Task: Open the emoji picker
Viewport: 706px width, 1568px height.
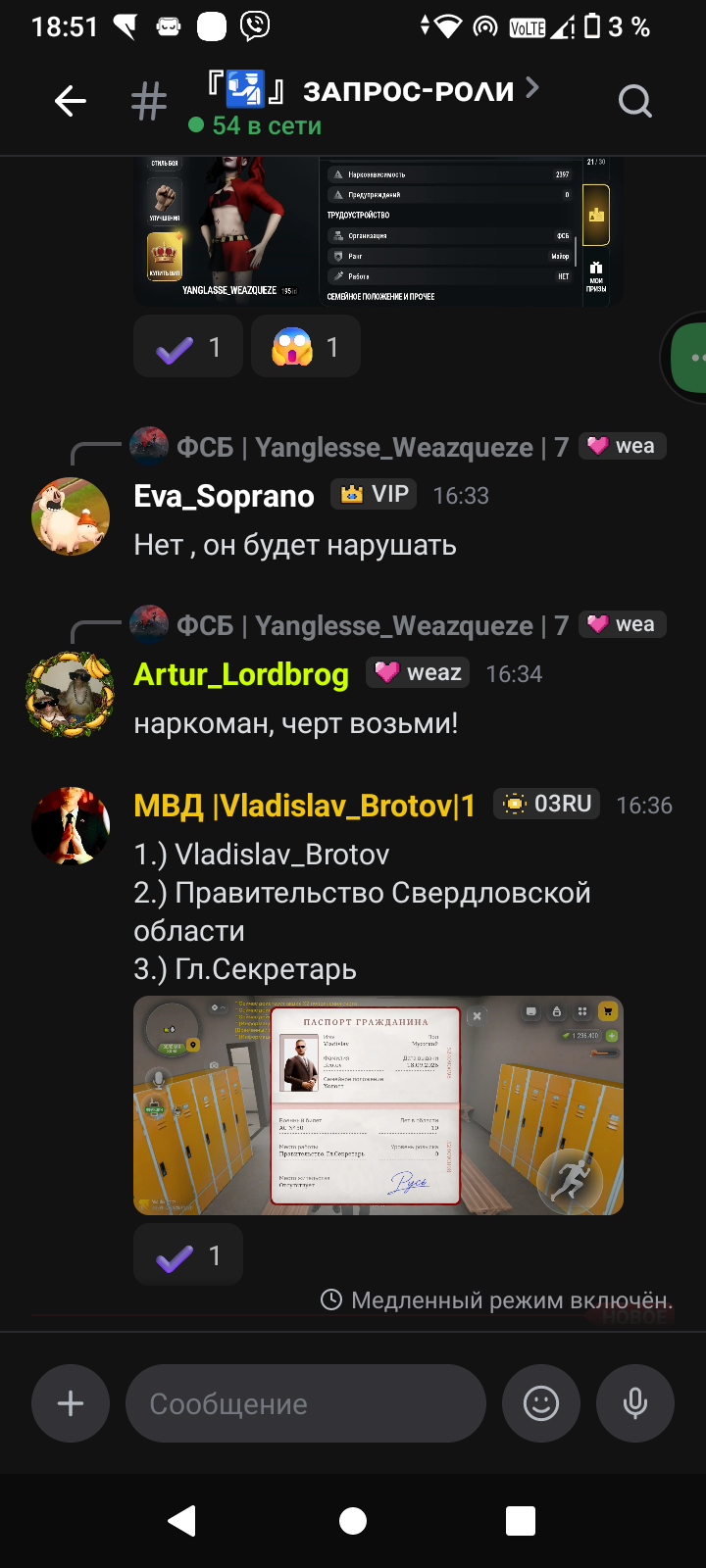Action: [541, 1403]
